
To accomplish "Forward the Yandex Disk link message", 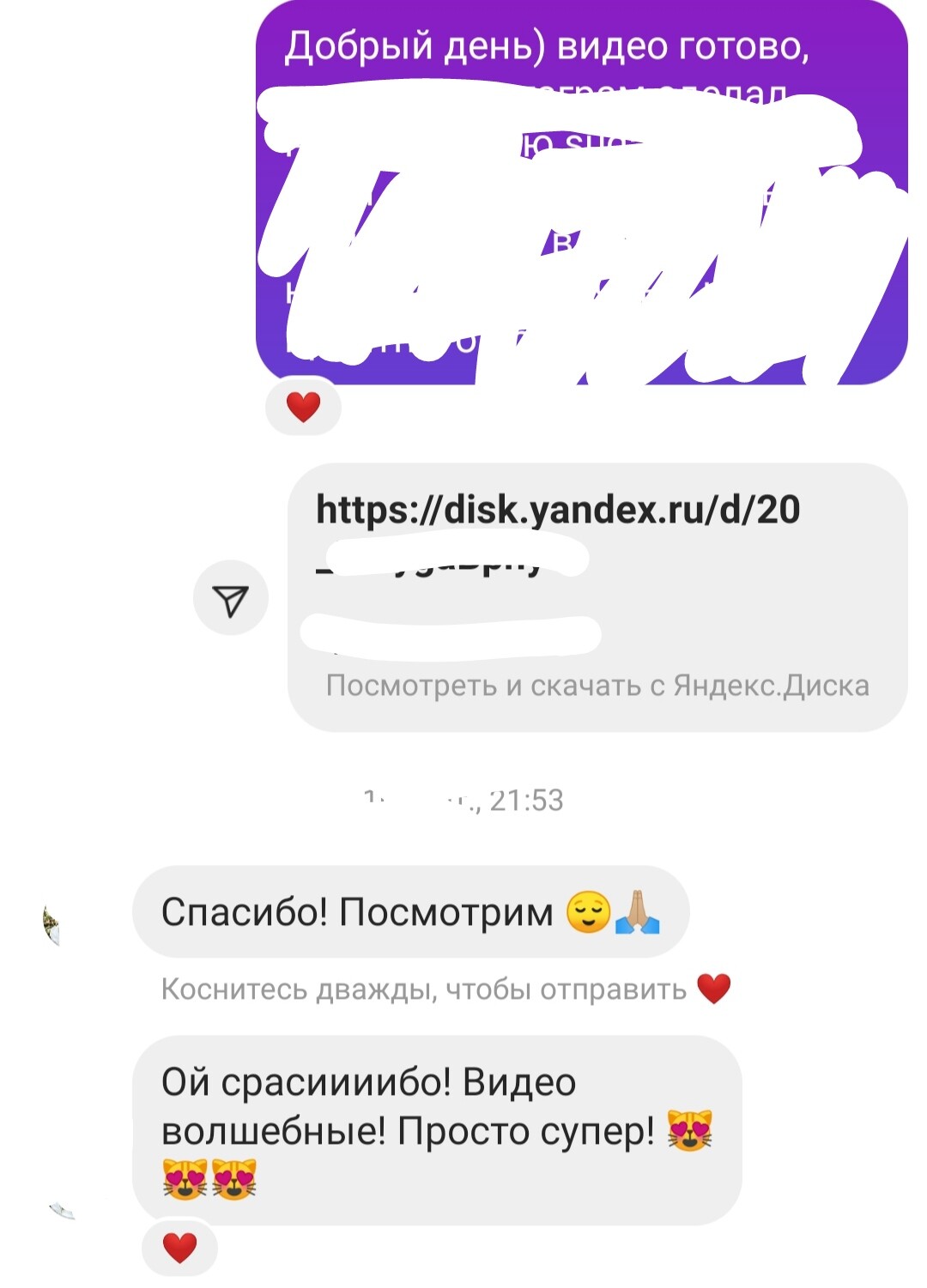I will [x=230, y=598].
